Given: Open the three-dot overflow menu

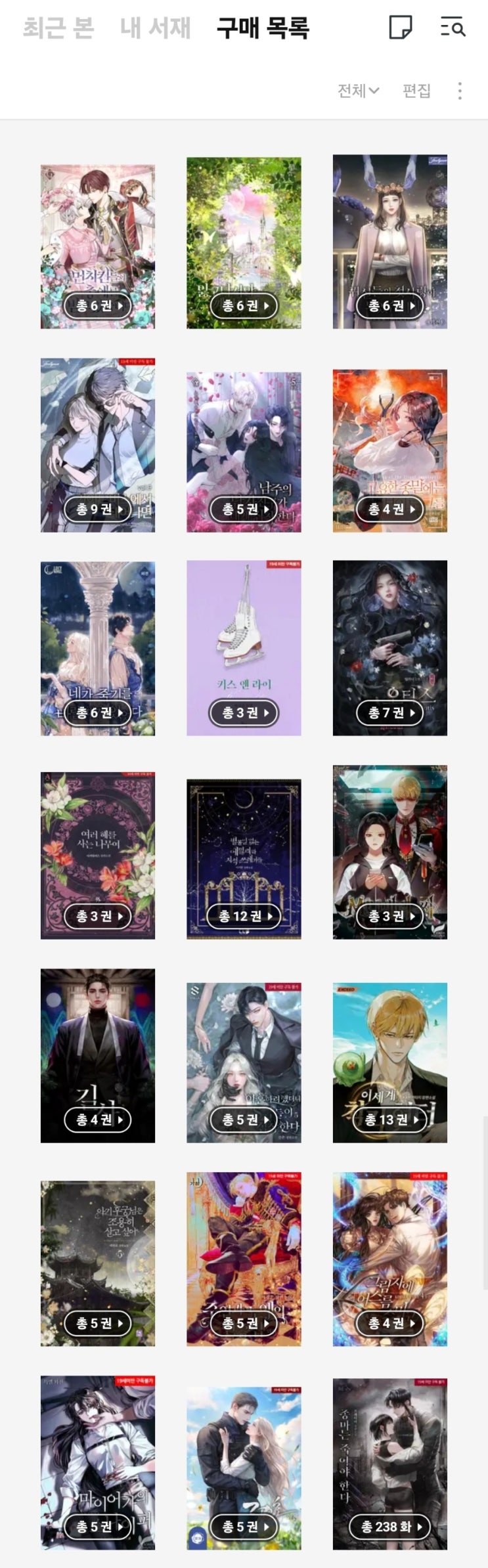Looking at the screenshot, I should pos(460,91).
